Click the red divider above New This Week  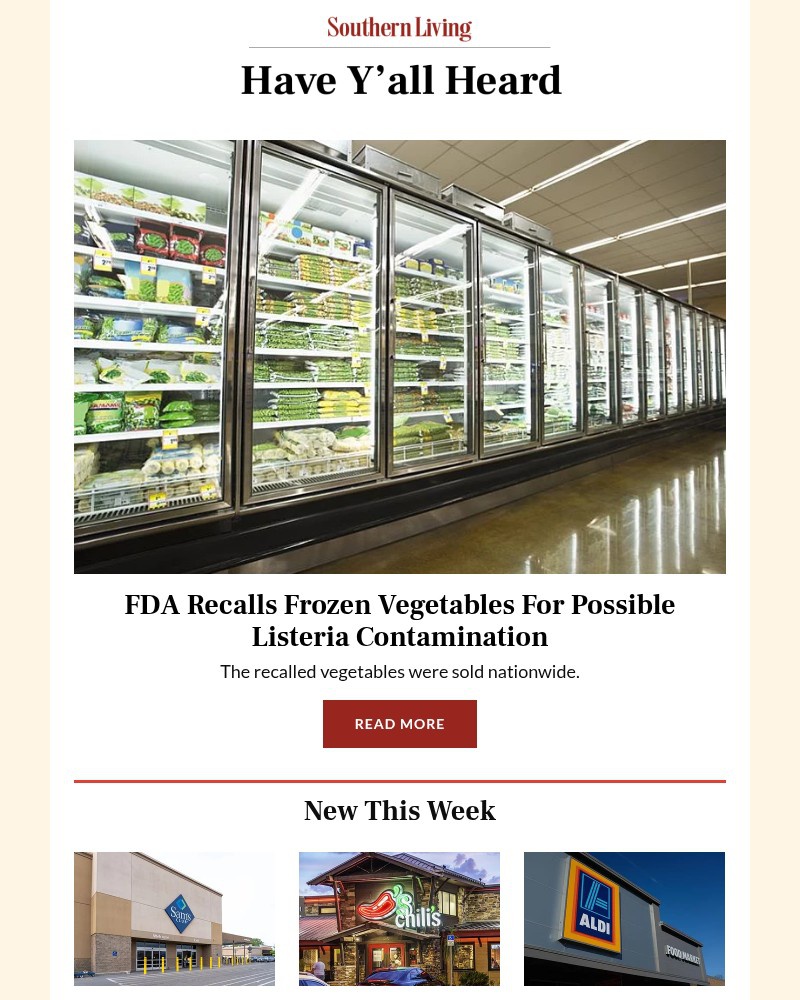point(400,777)
